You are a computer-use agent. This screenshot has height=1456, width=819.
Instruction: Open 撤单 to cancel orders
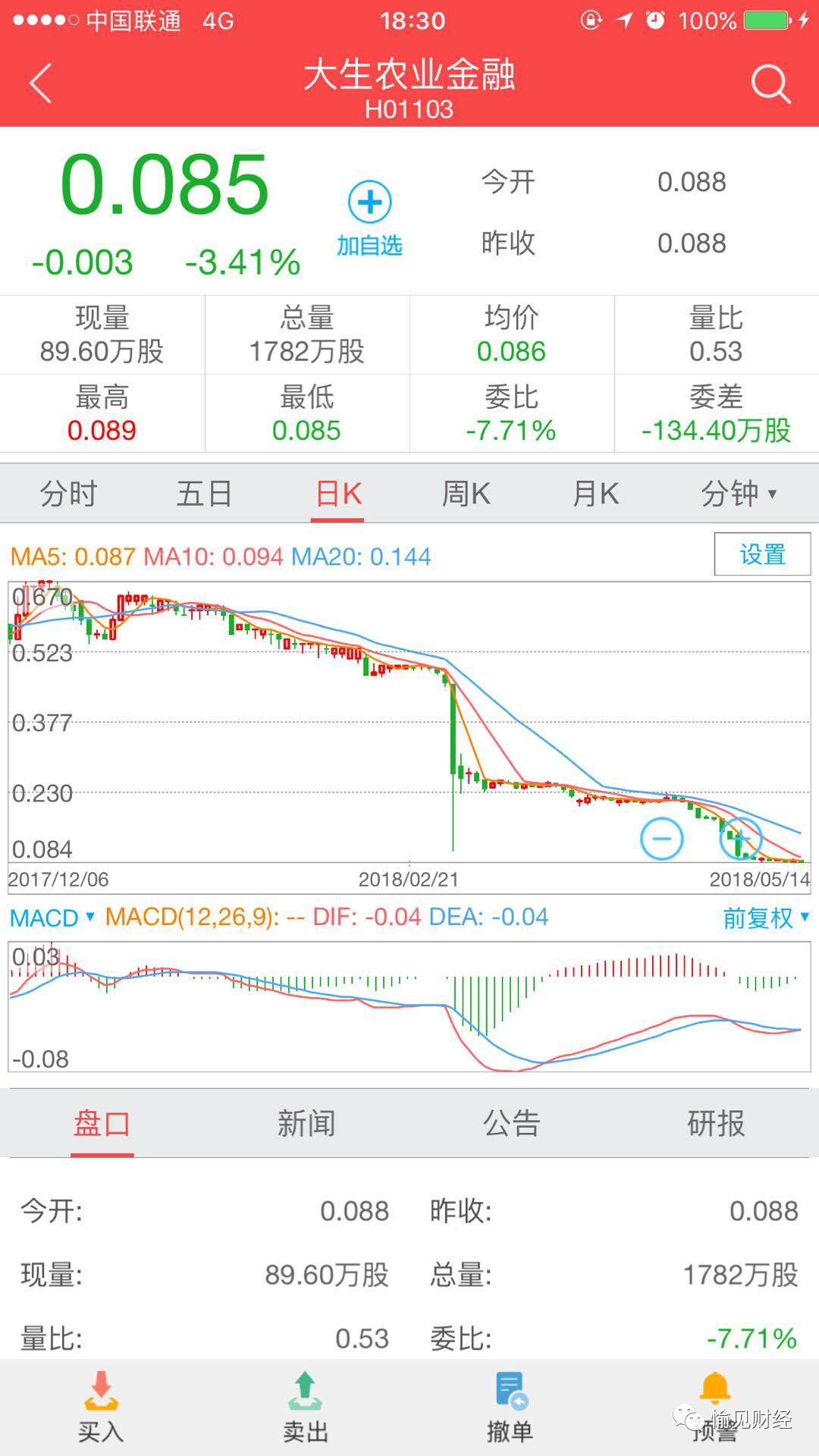pyautogui.click(x=510, y=1407)
